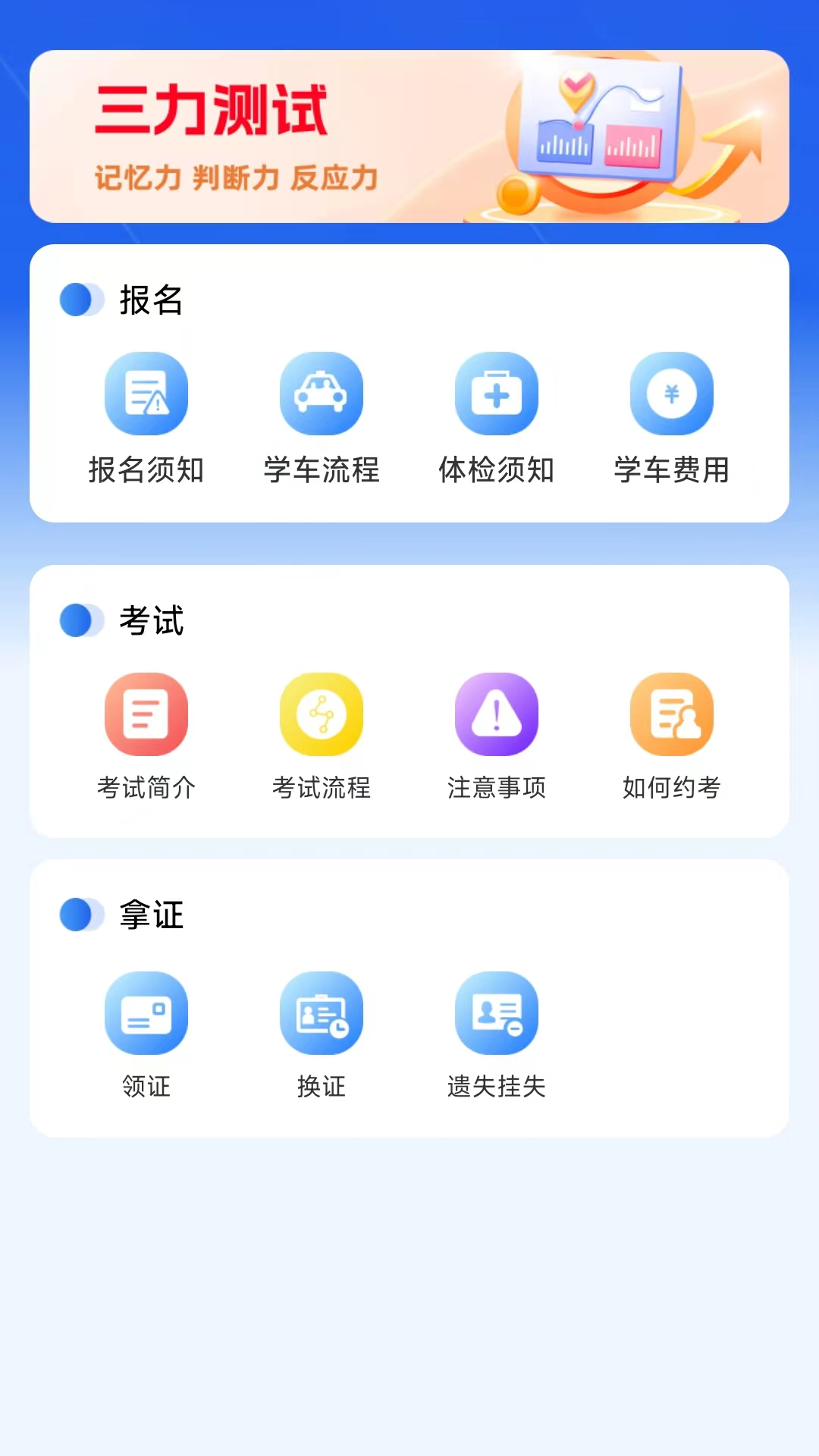Open 注意事项 precautions

tap(497, 715)
